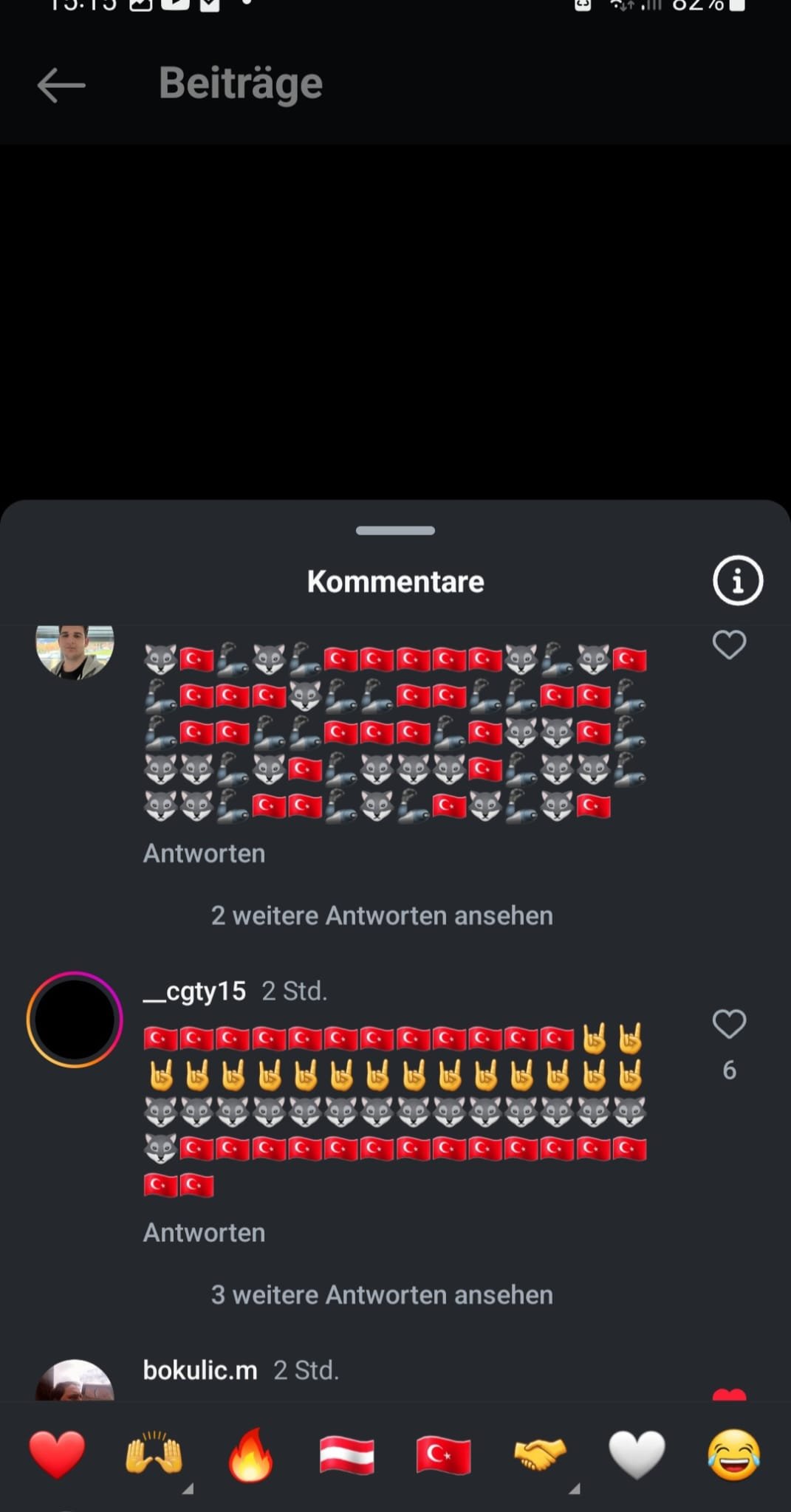This screenshot has width=791, height=1512.
Task: Open the comments info icon
Action: pos(737,580)
